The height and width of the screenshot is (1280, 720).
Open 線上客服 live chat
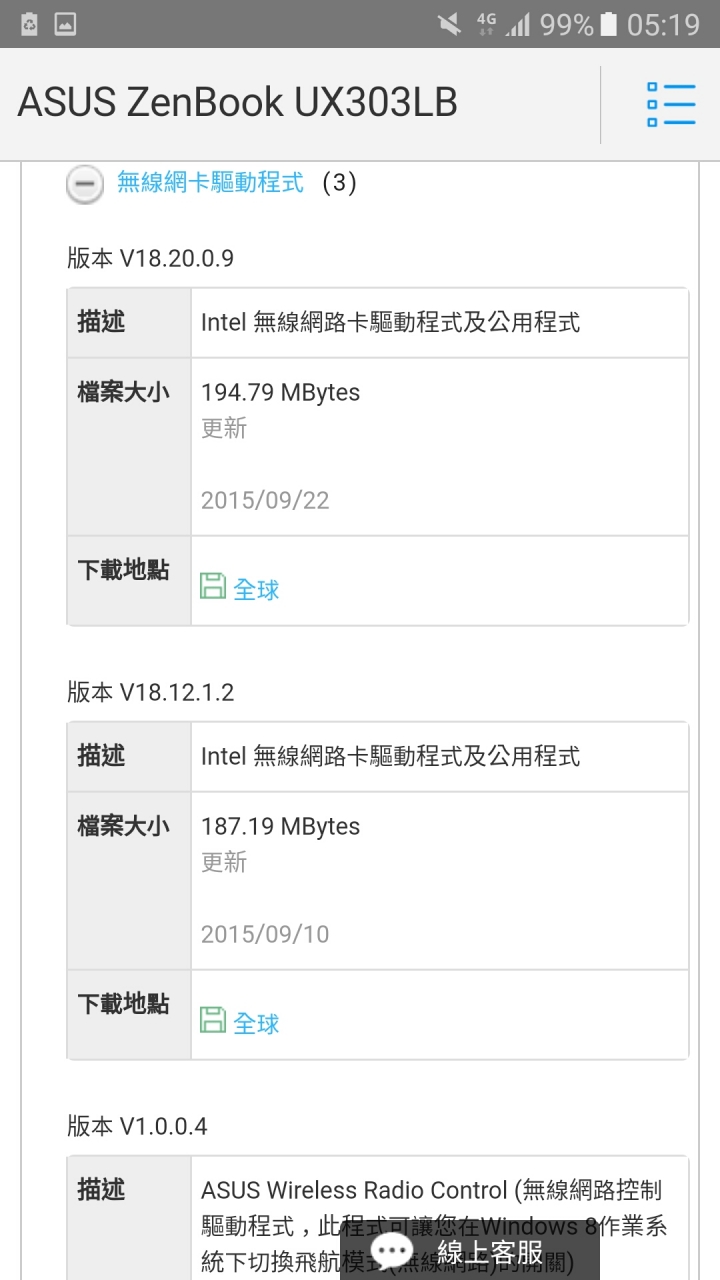coord(470,1251)
